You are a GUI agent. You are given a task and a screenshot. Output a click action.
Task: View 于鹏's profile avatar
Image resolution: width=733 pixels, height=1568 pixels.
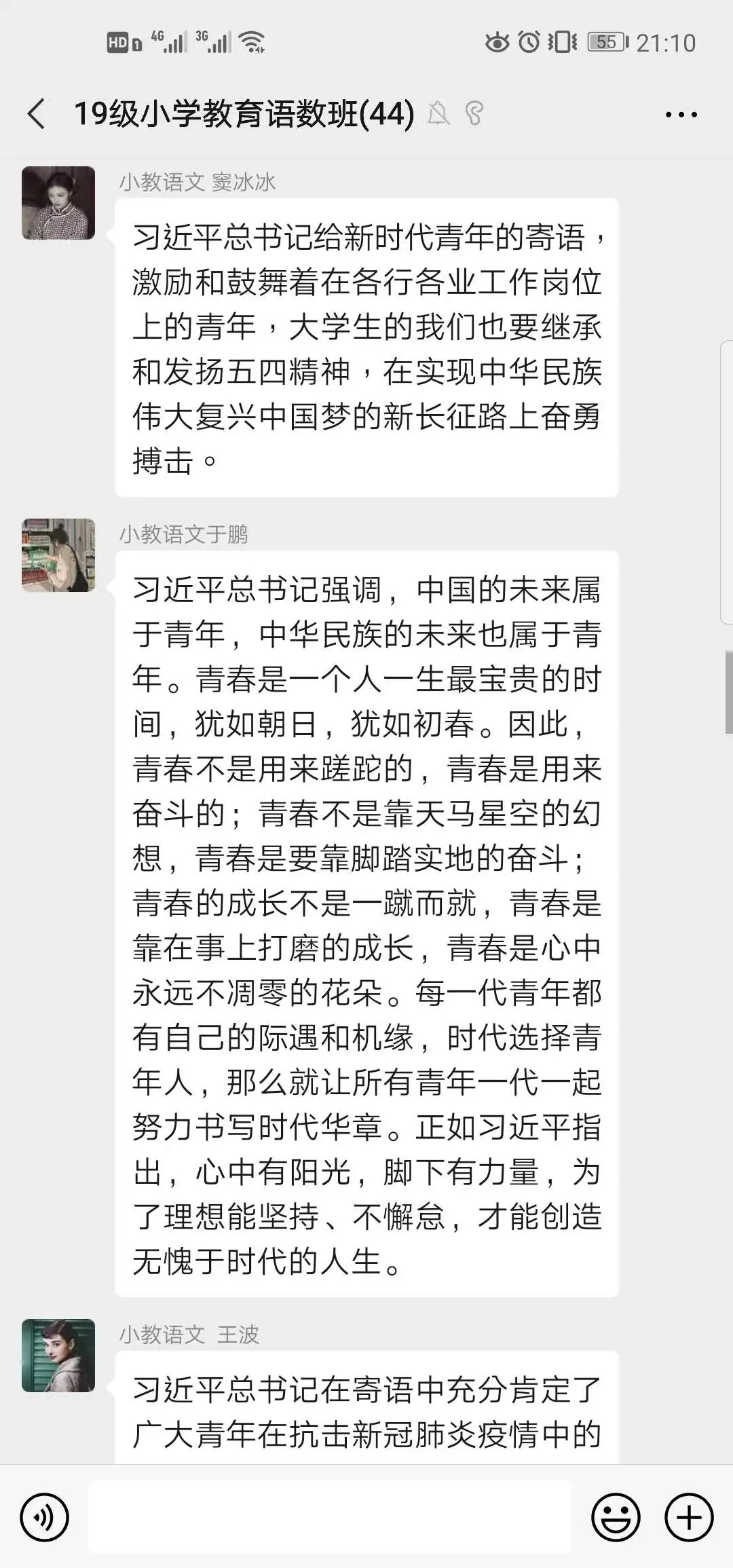58,555
